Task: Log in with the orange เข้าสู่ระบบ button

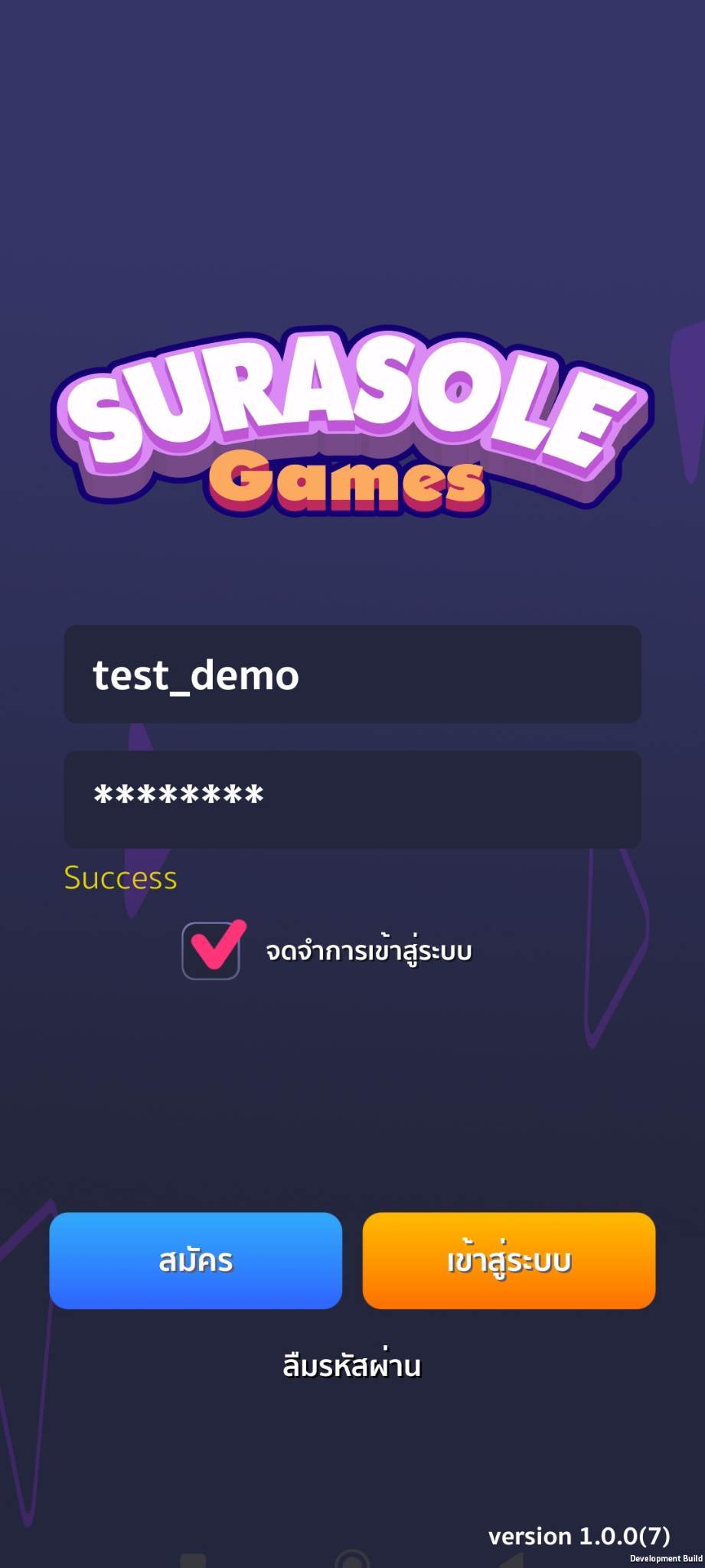Action: pyautogui.click(x=509, y=1260)
